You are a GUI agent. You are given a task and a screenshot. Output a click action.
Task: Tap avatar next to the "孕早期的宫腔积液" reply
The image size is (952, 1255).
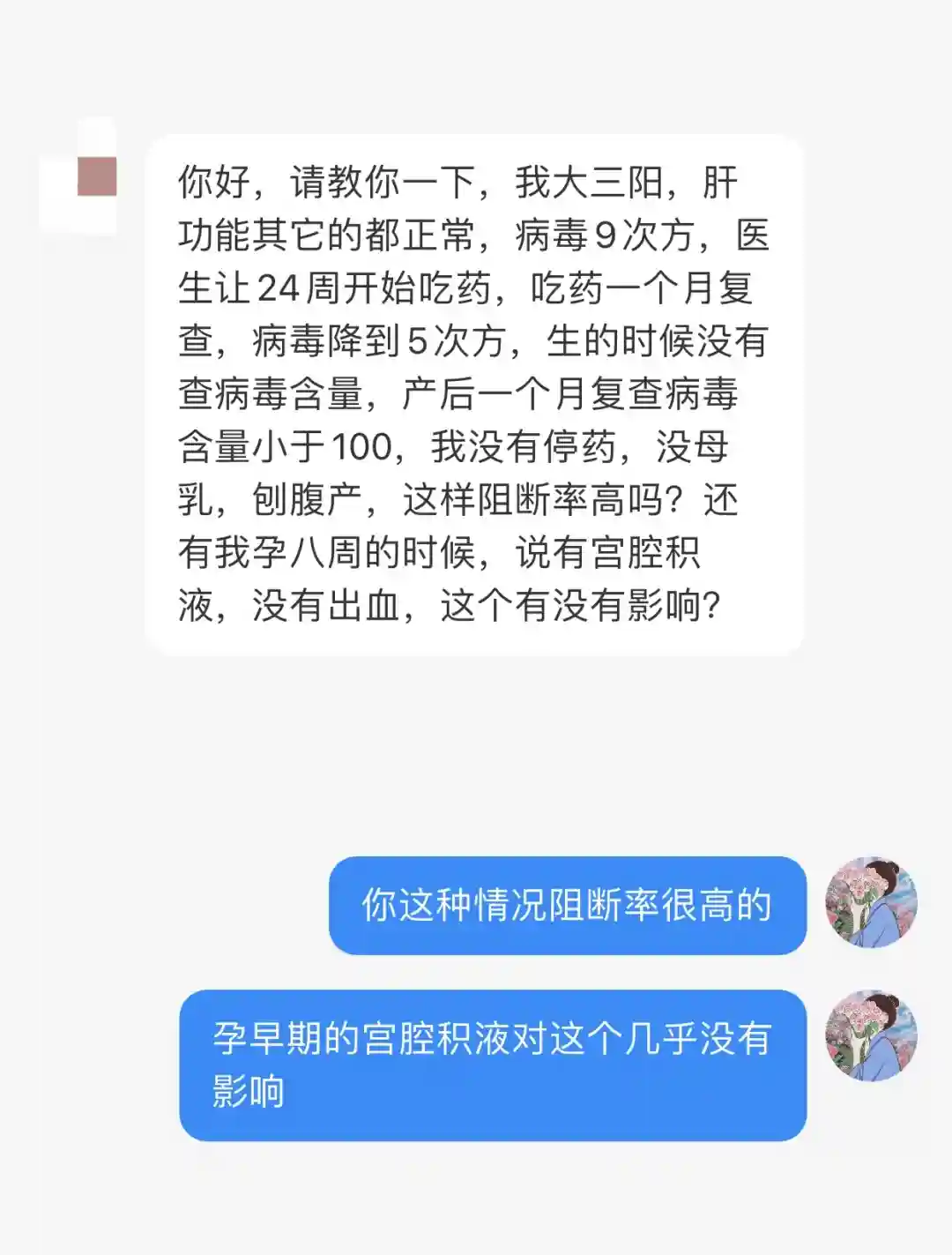(x=871, y=1035)
